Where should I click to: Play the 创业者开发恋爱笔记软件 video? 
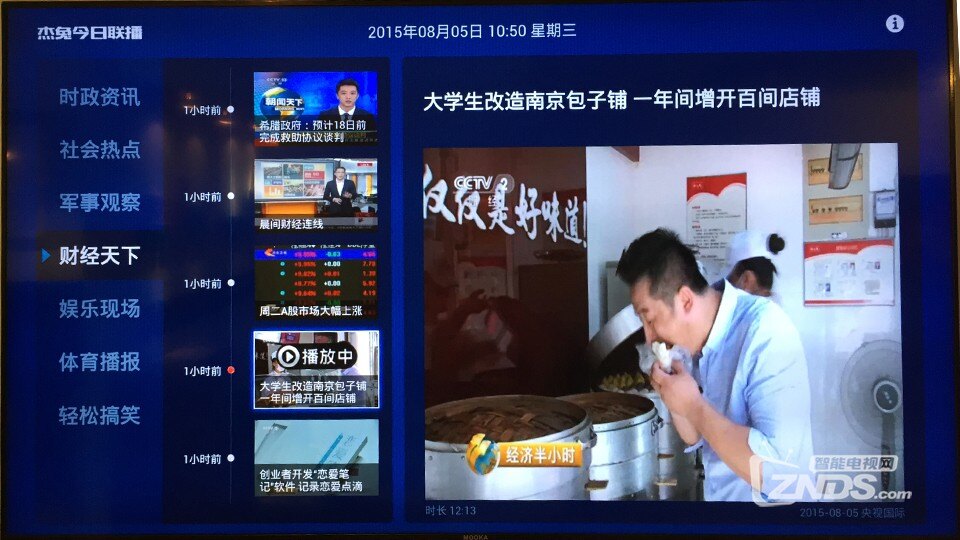pyautogui.click(x=315, y=457)
